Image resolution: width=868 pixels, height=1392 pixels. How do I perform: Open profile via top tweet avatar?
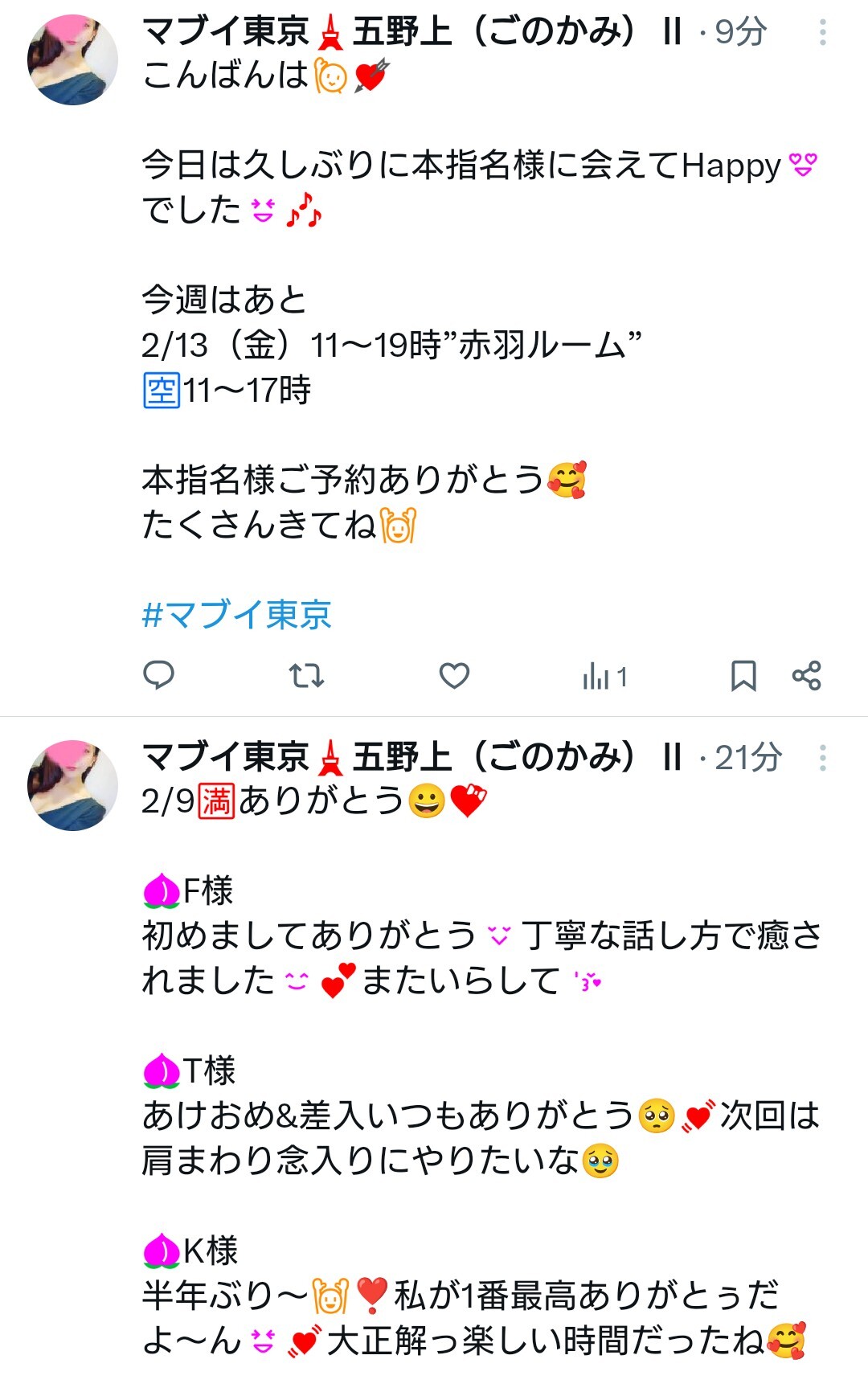pos(72,60)
